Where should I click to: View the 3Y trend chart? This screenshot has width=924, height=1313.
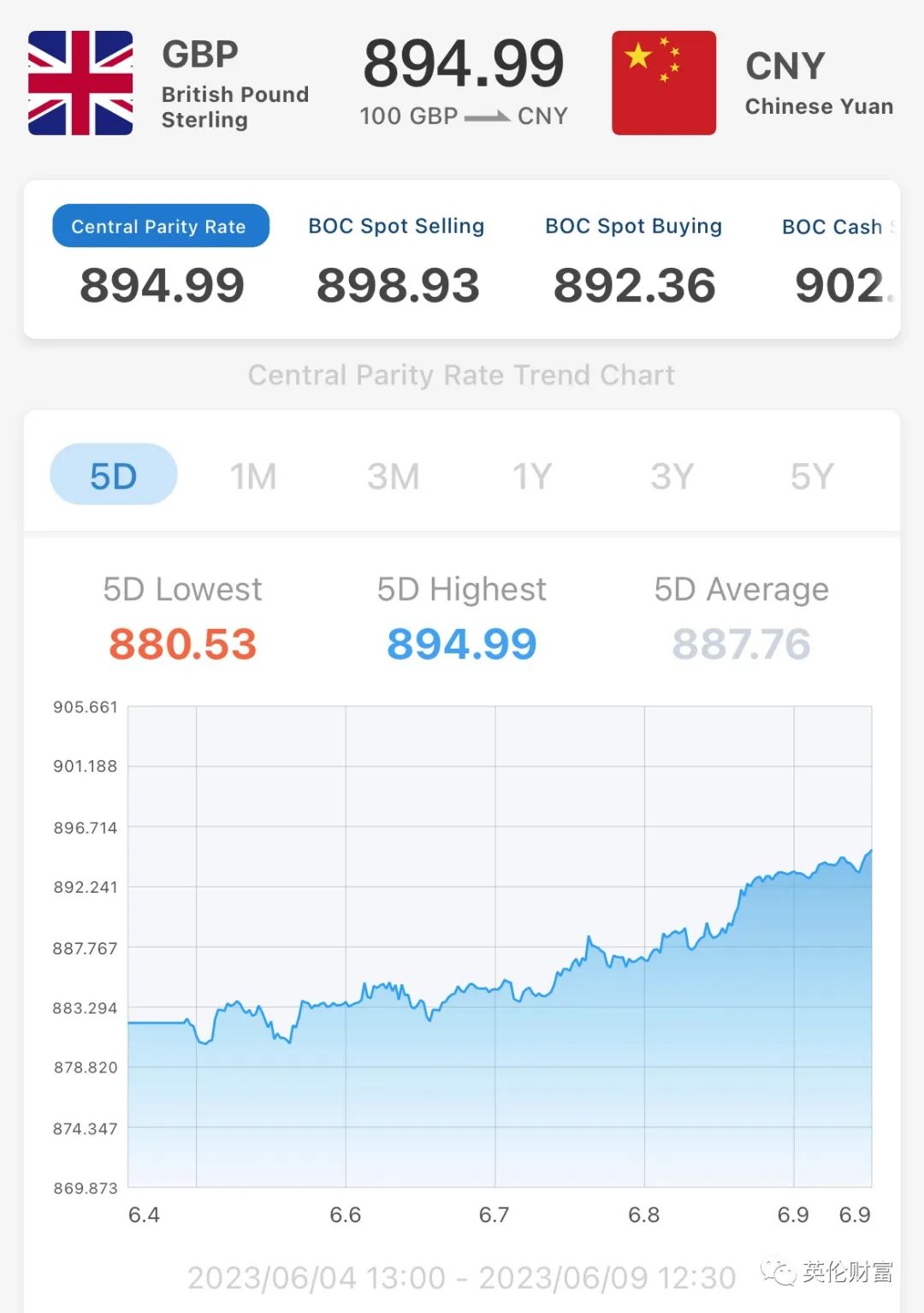coord(672,476)
